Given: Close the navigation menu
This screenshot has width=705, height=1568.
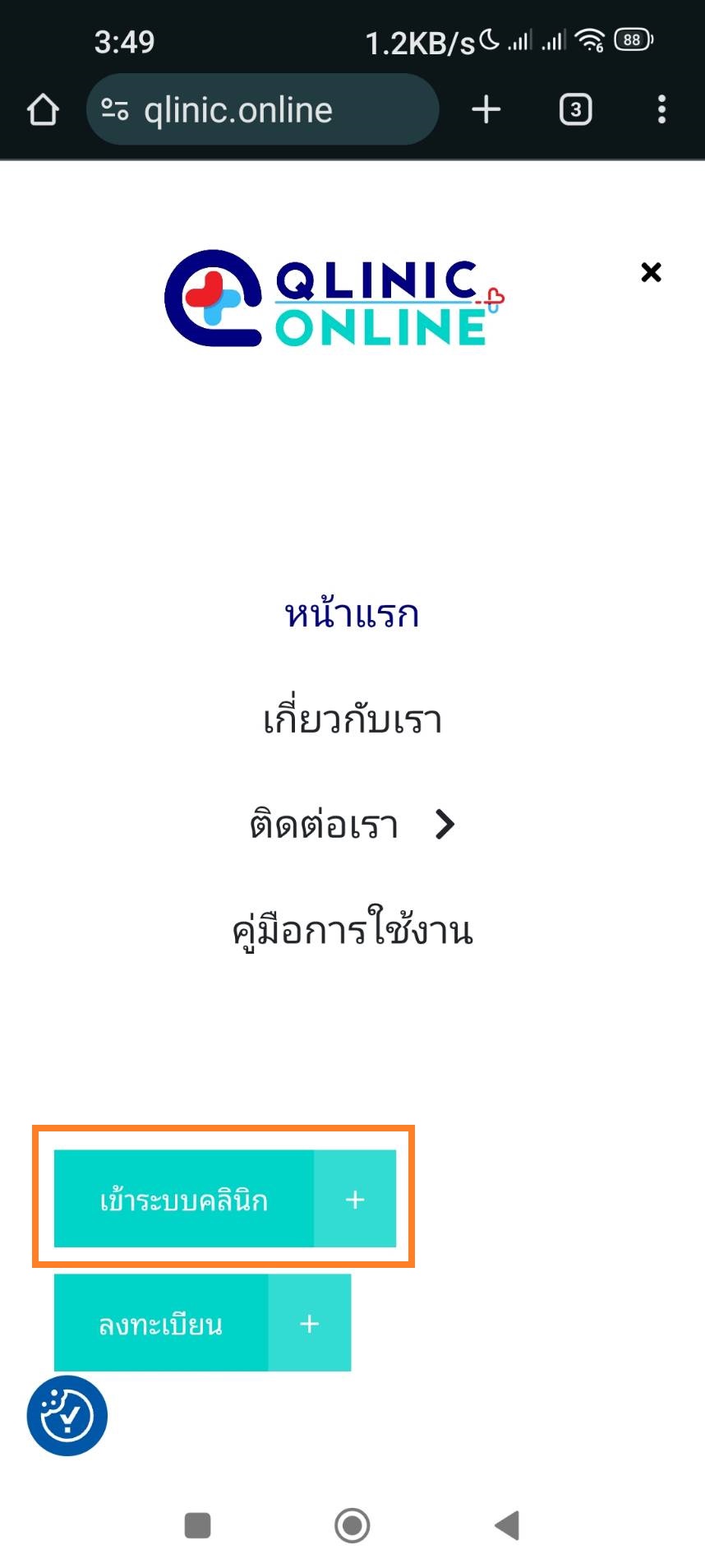Looking at the screenshot, I should tap(651, 272).
